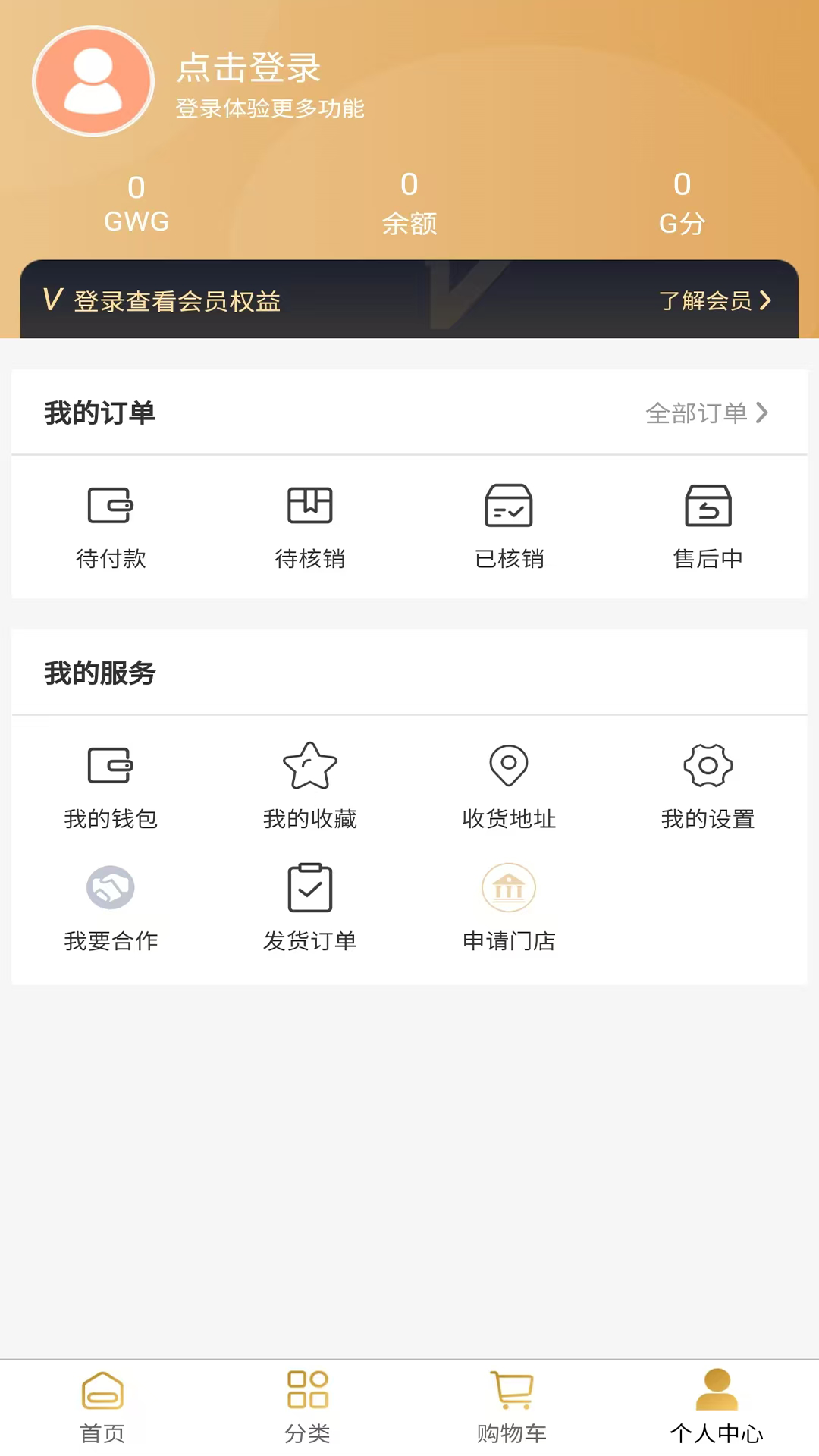
Task: Click the GWG balance counter
Action: pyautogui.click(x=136, y=203)
